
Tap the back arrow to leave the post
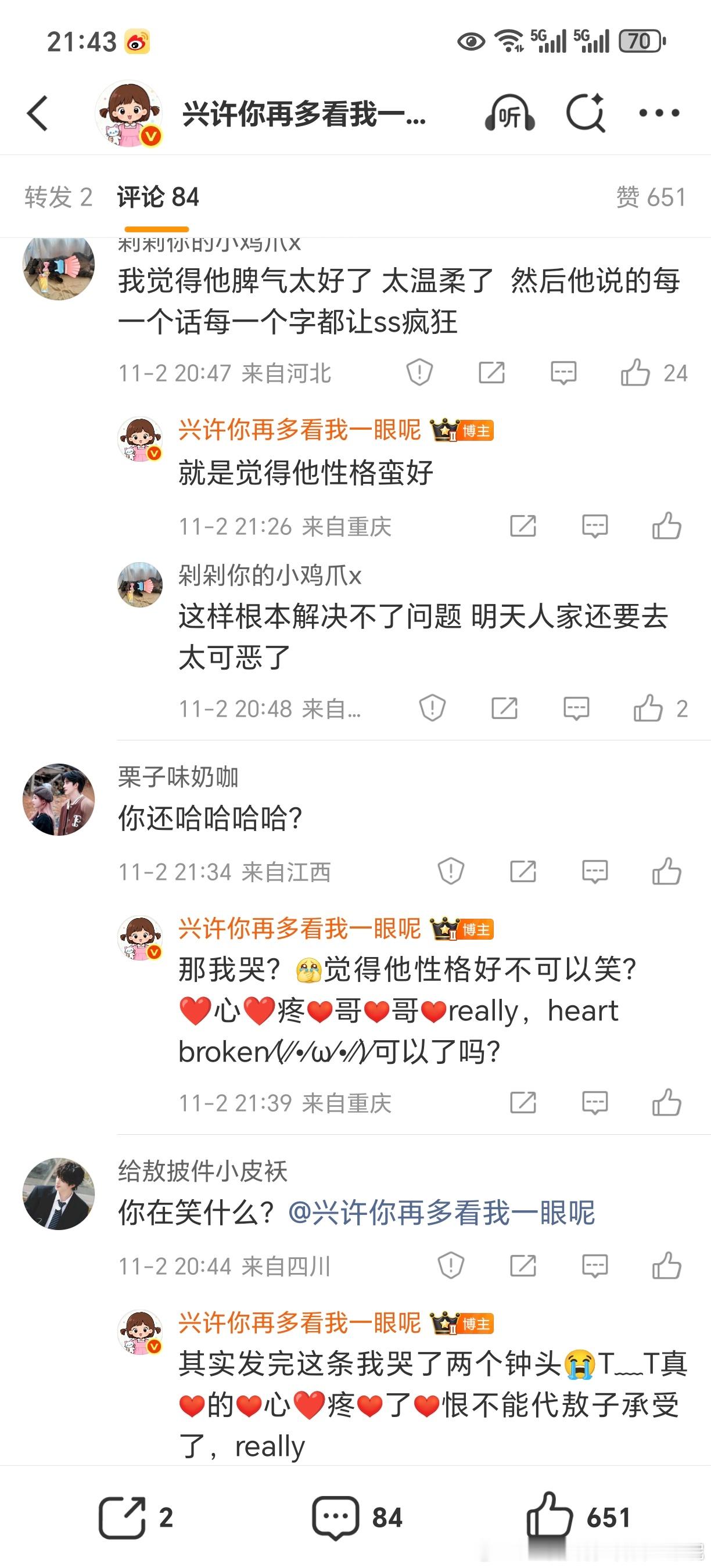coord(38,113)
